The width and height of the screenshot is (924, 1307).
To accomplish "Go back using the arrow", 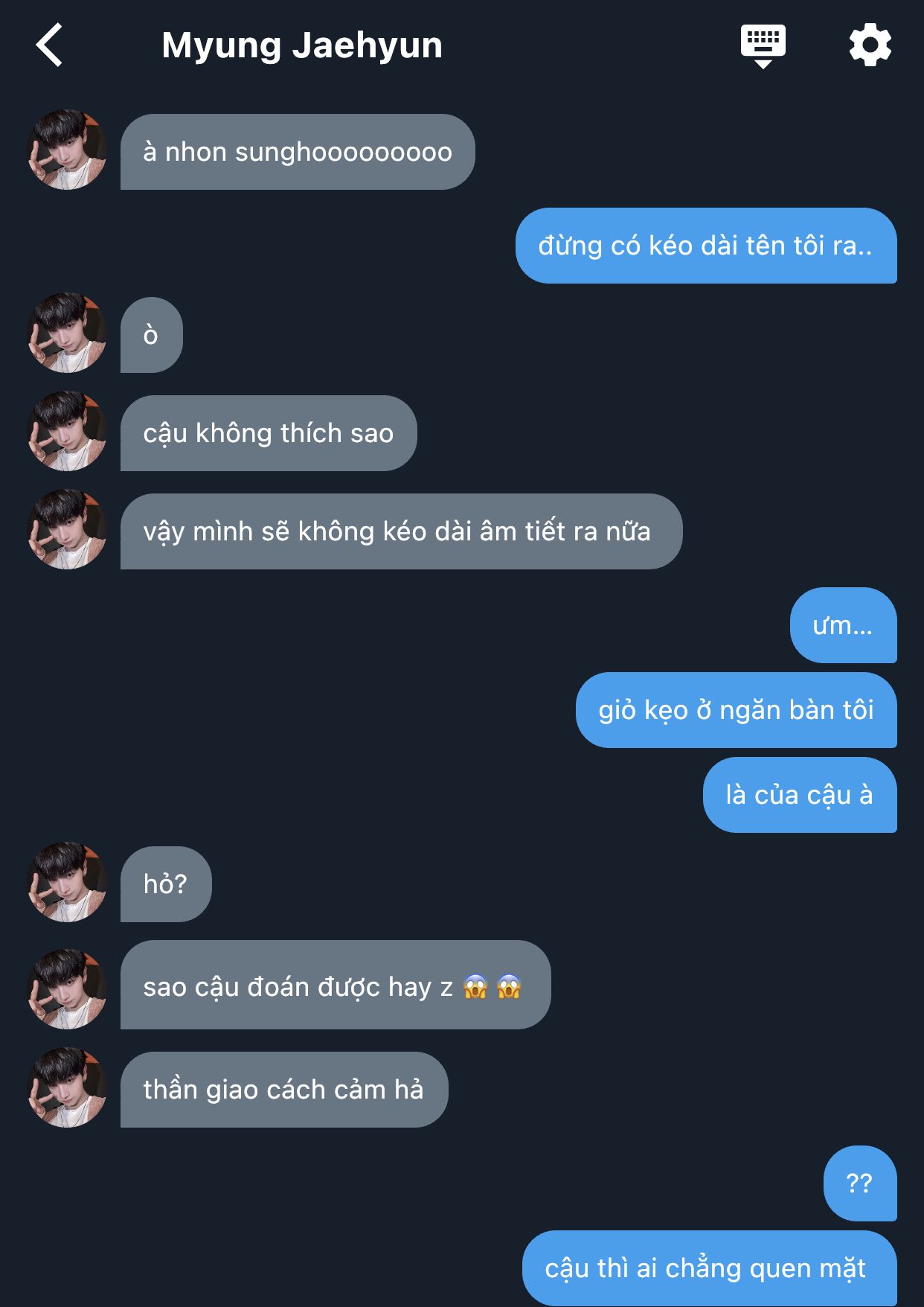I will pos(50,45).
